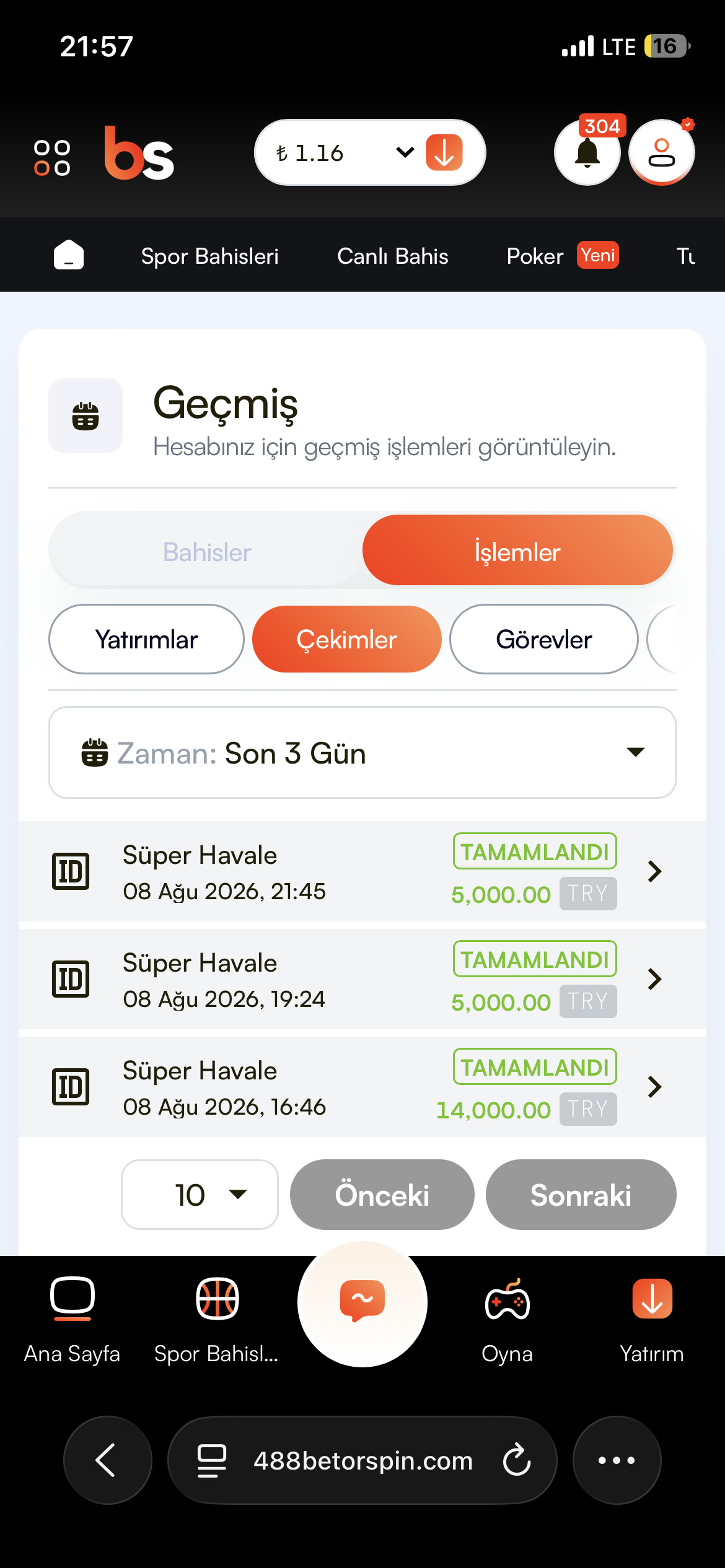
Task: Switch to the Bahisler tab
Action: 207,552
